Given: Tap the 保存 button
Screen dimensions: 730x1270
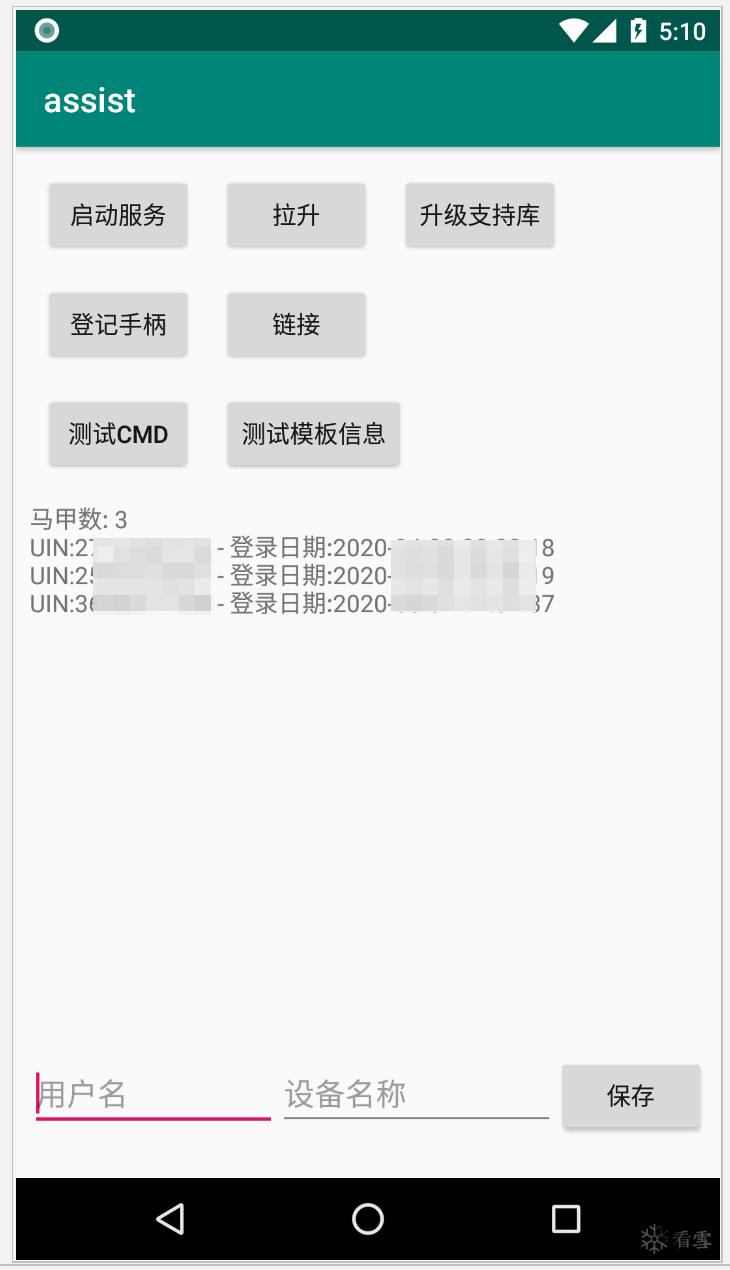Looking at the screenshot, I should 630,1096.
